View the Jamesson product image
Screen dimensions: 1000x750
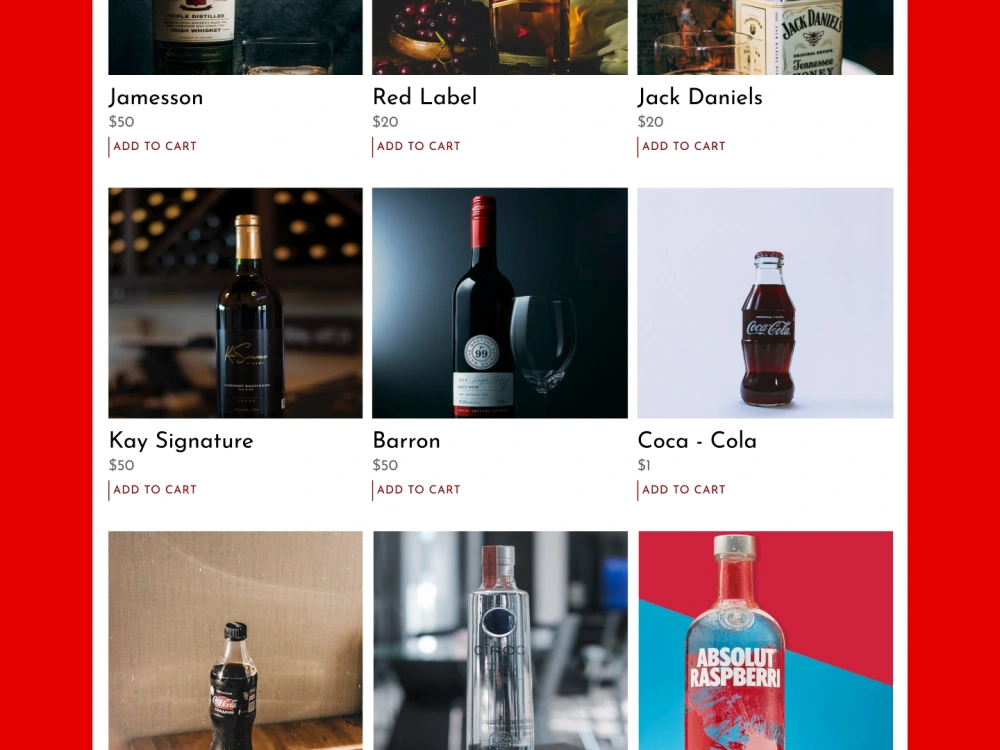[x=235, y=37]
